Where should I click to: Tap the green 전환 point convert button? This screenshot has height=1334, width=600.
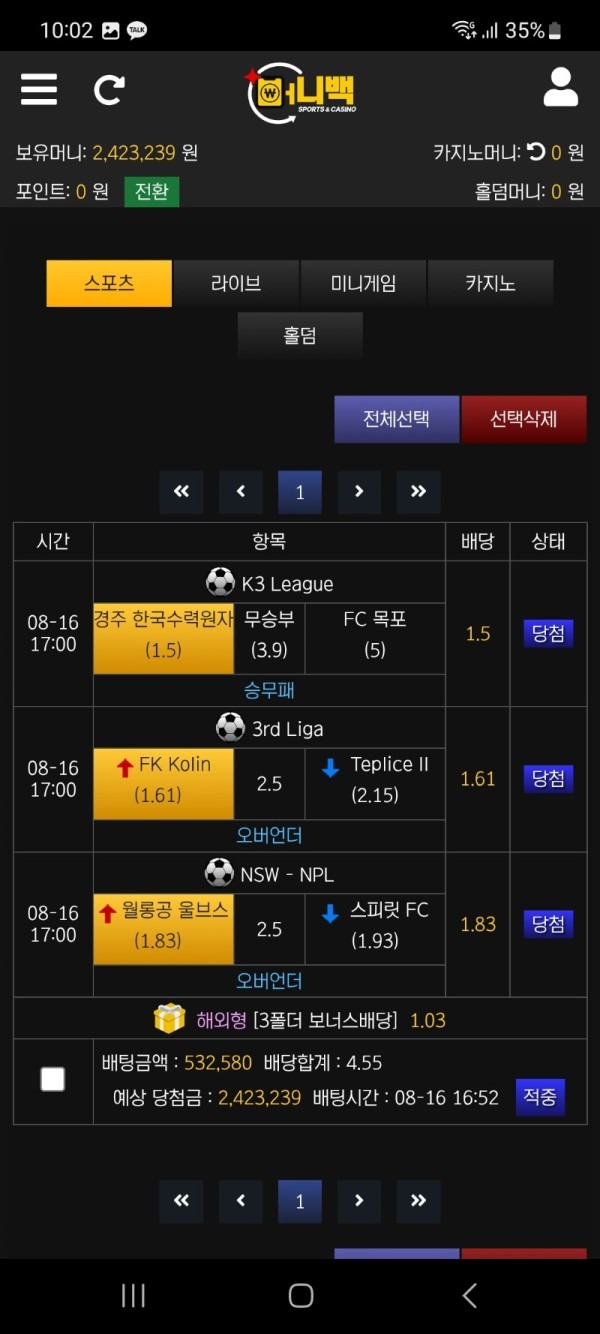[x=151, y=191]
